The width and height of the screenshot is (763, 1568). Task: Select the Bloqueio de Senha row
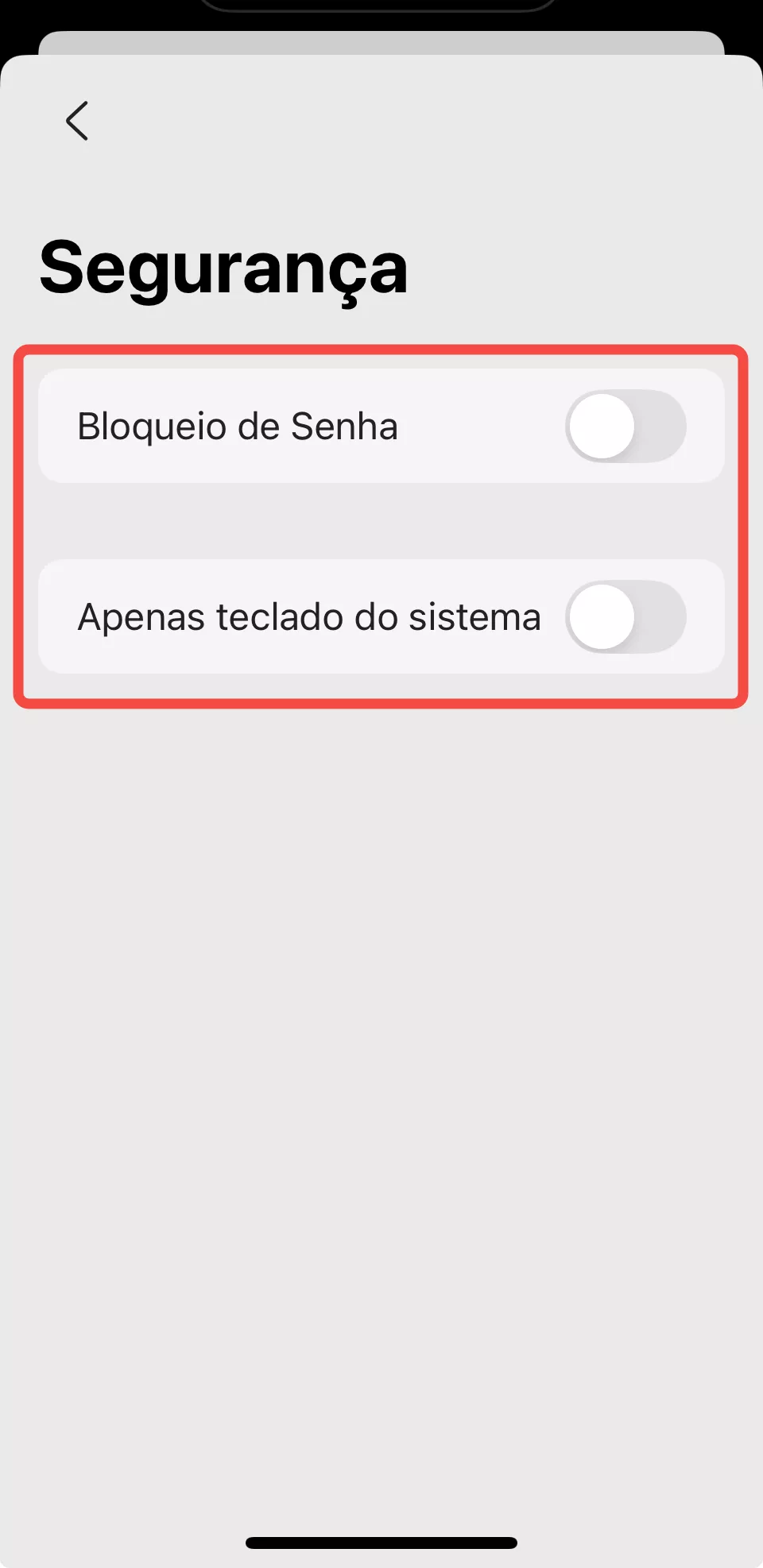click(381, 427)
